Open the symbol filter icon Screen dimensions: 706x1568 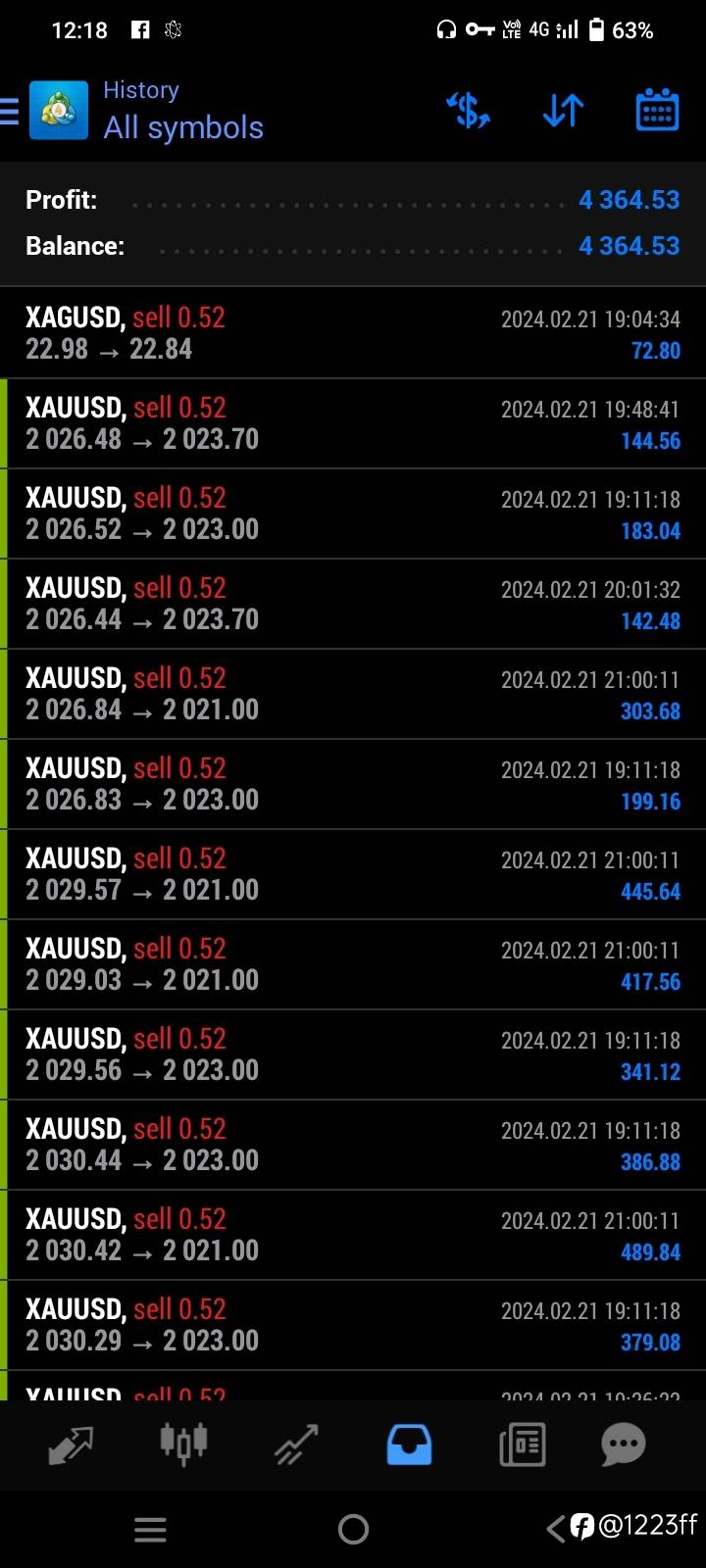point(468,111)
